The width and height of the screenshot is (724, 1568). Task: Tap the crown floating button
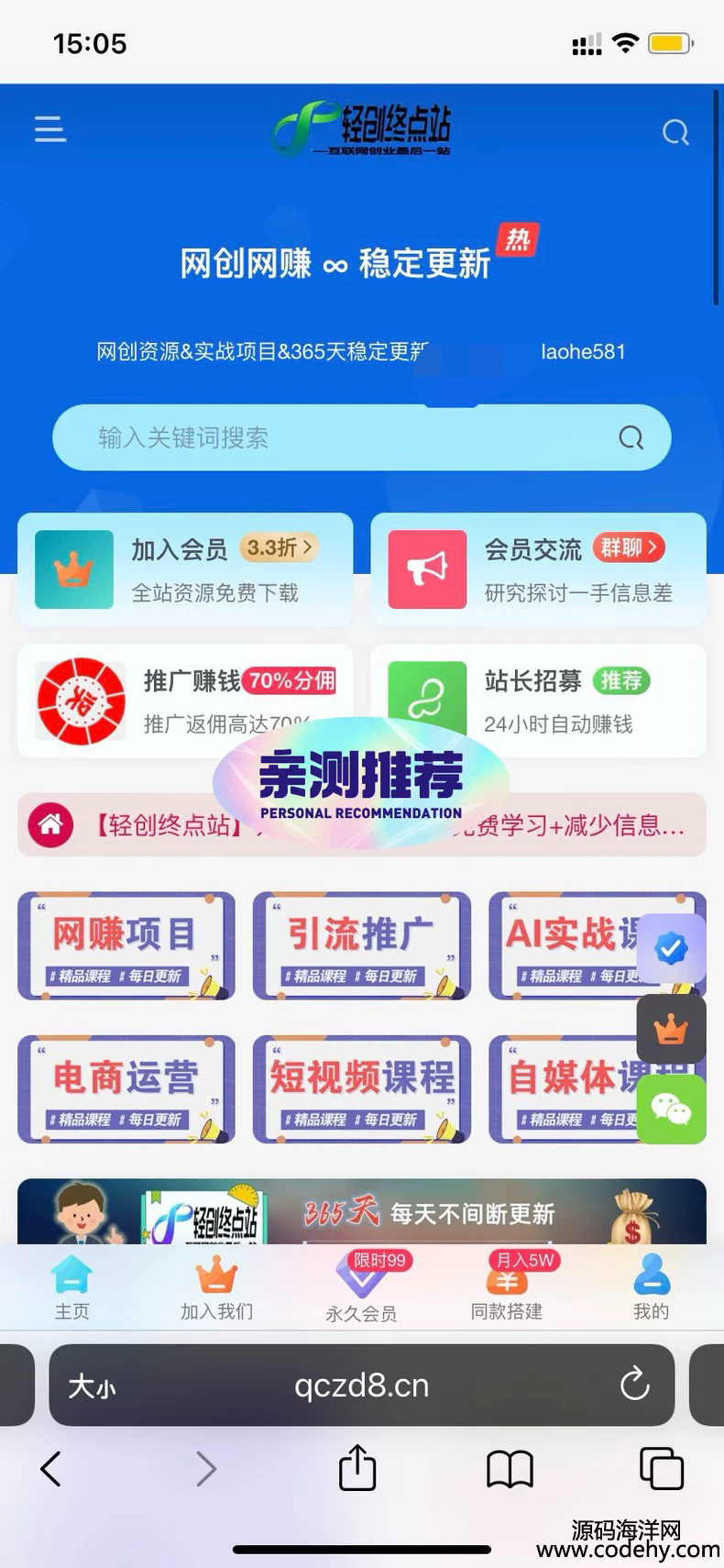671,1030
